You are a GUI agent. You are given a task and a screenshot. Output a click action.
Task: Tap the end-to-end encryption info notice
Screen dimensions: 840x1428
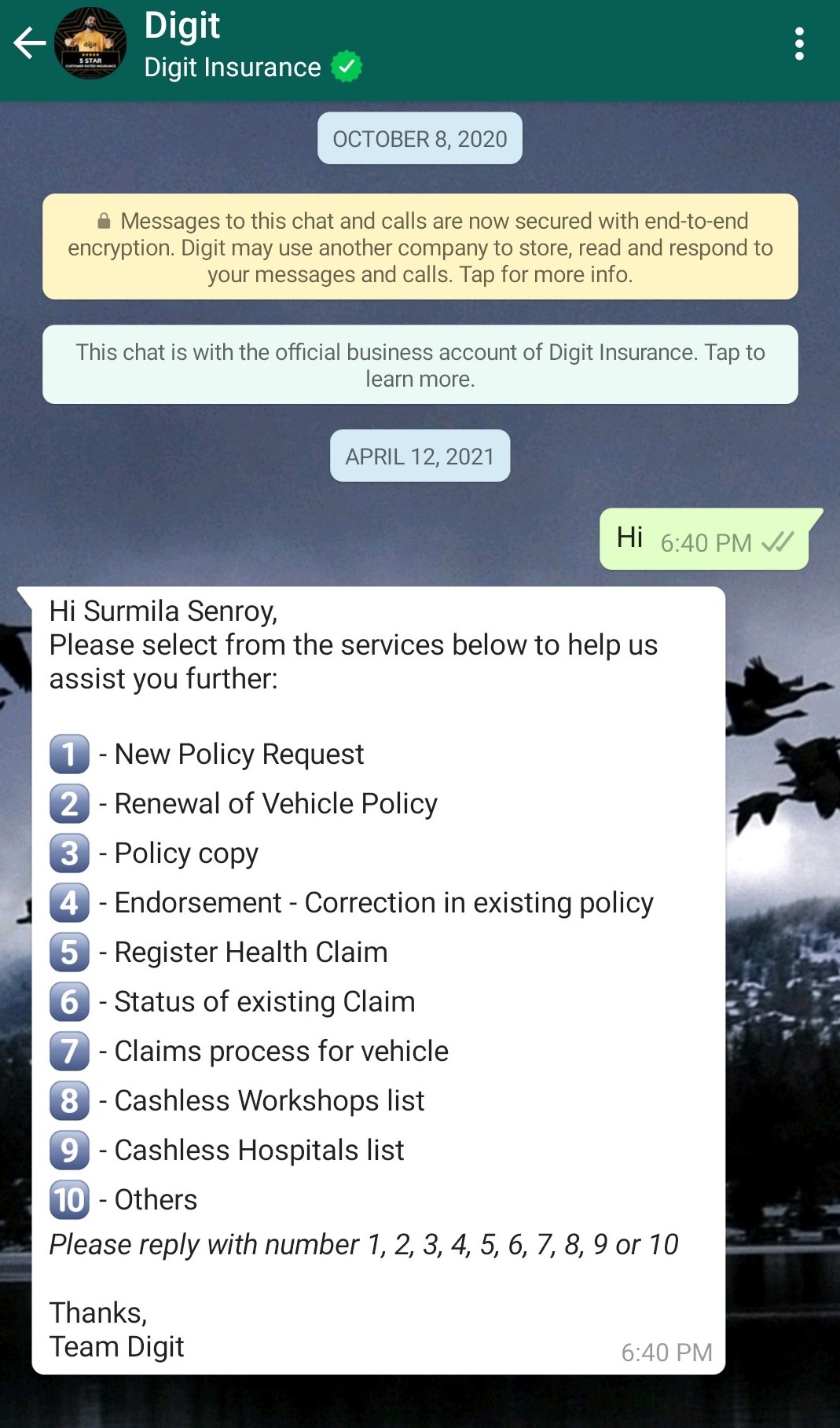[x=420, y=247]
